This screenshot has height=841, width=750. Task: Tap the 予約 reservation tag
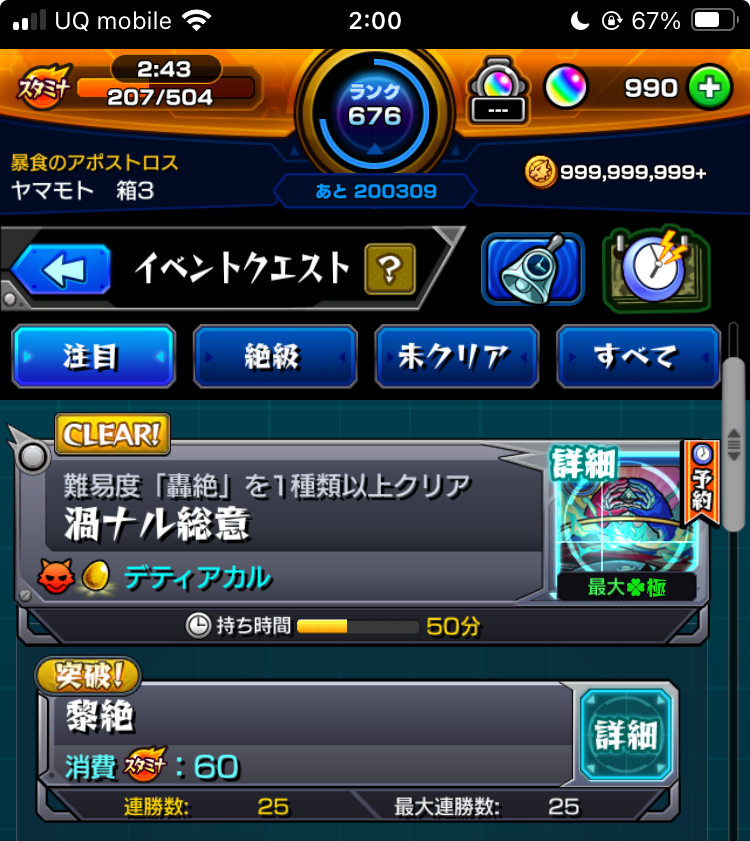tap(701, 480)
